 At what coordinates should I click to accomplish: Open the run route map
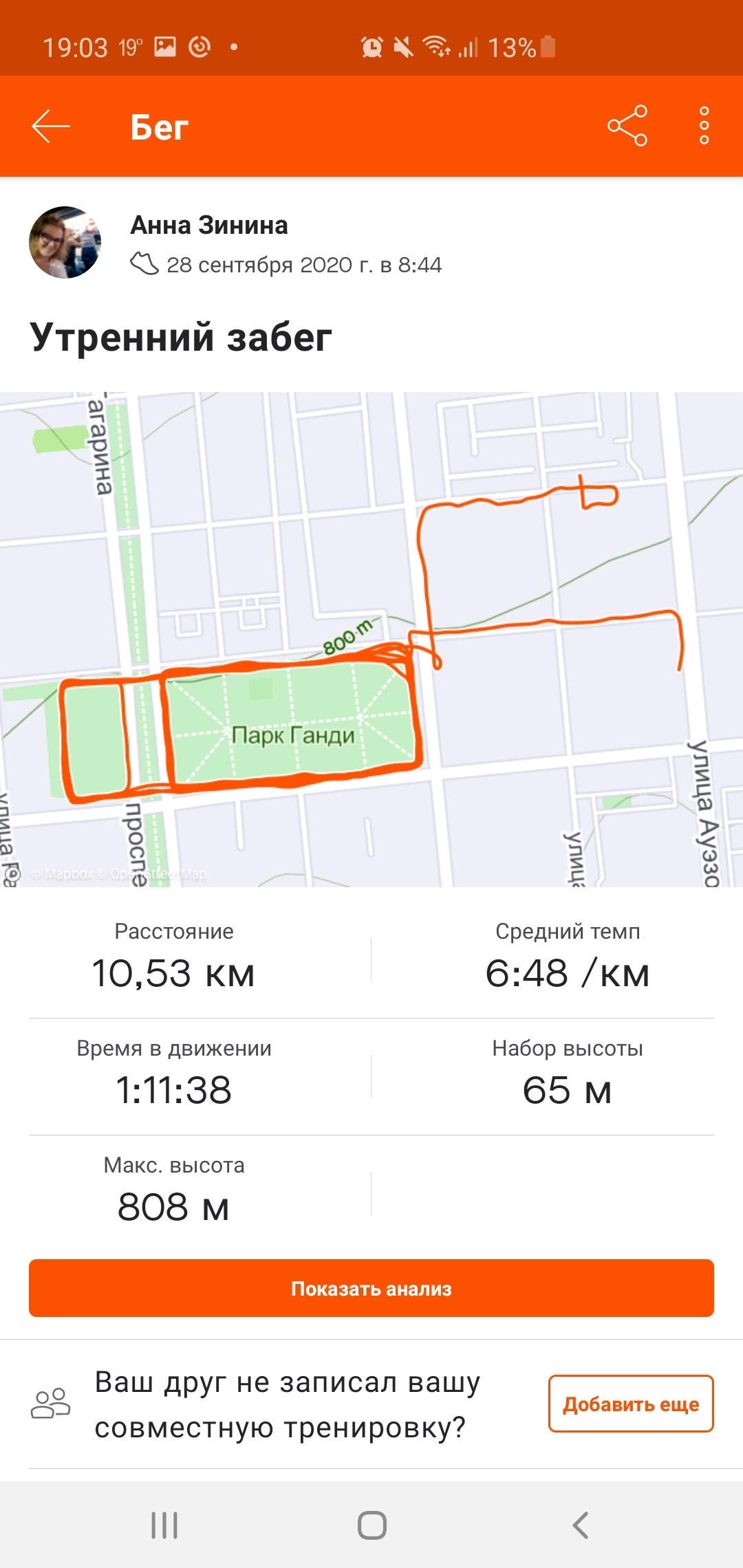(371, 640)
